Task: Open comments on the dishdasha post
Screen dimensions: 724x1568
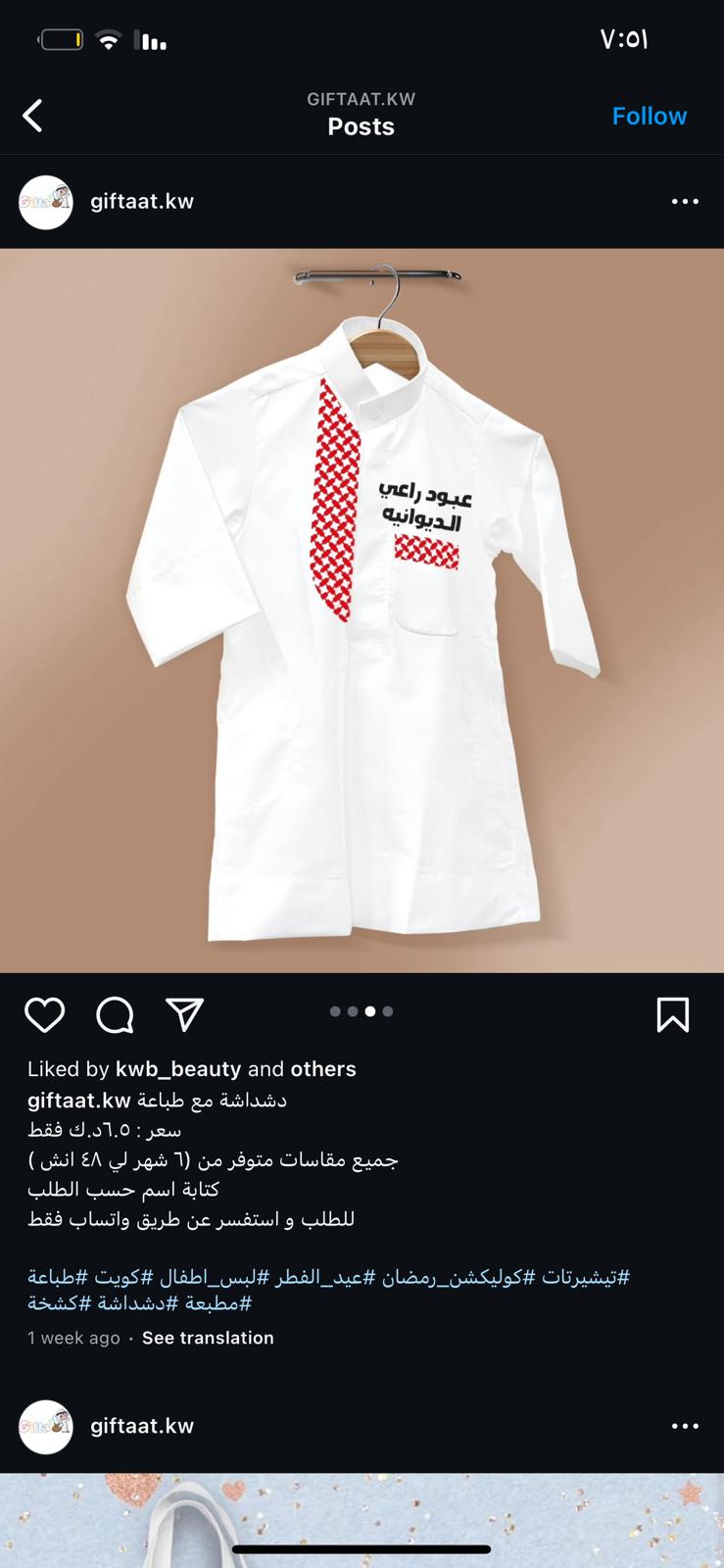Action: [115, 1014]
